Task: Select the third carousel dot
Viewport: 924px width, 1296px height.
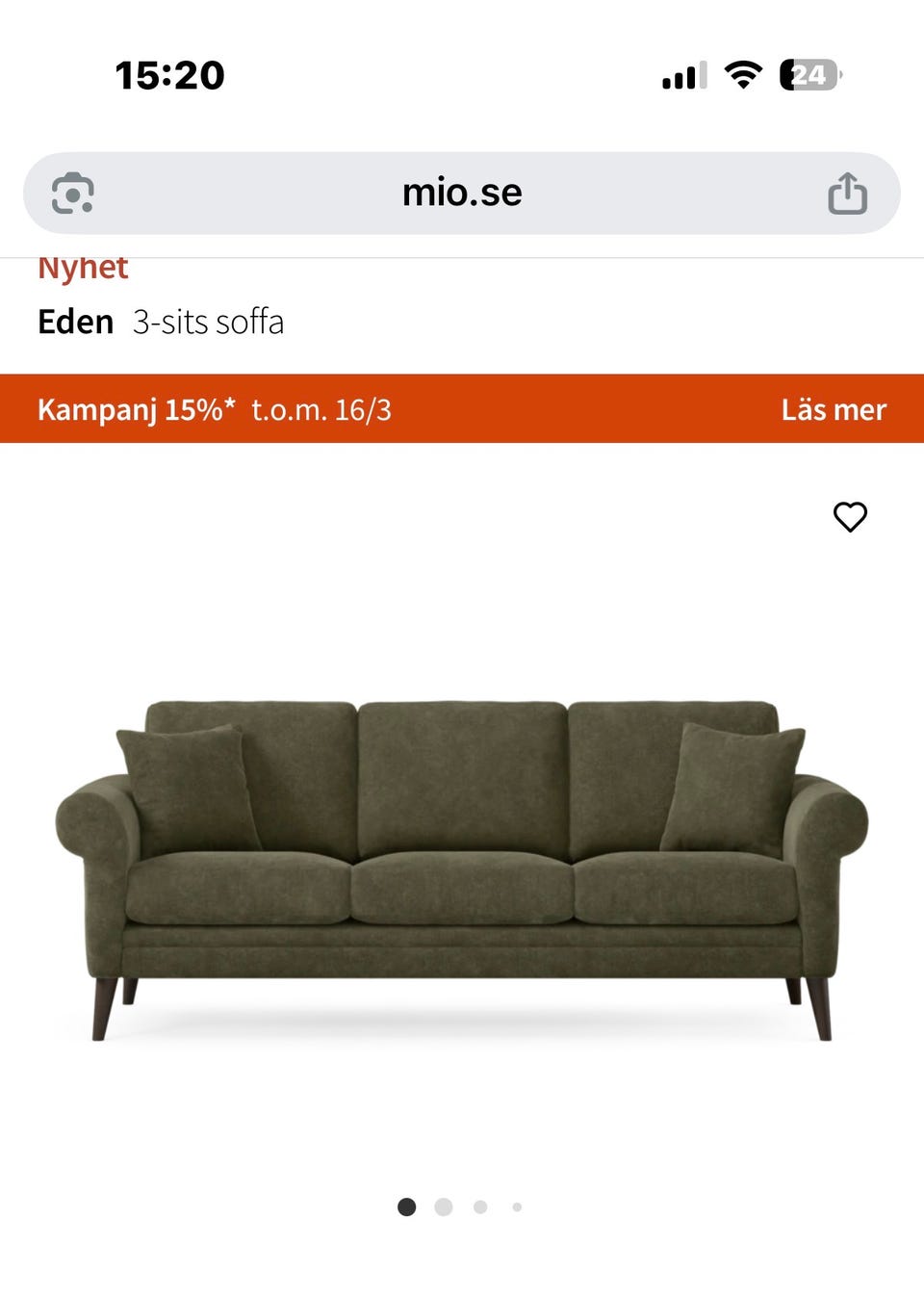Action: (480, 1206)
